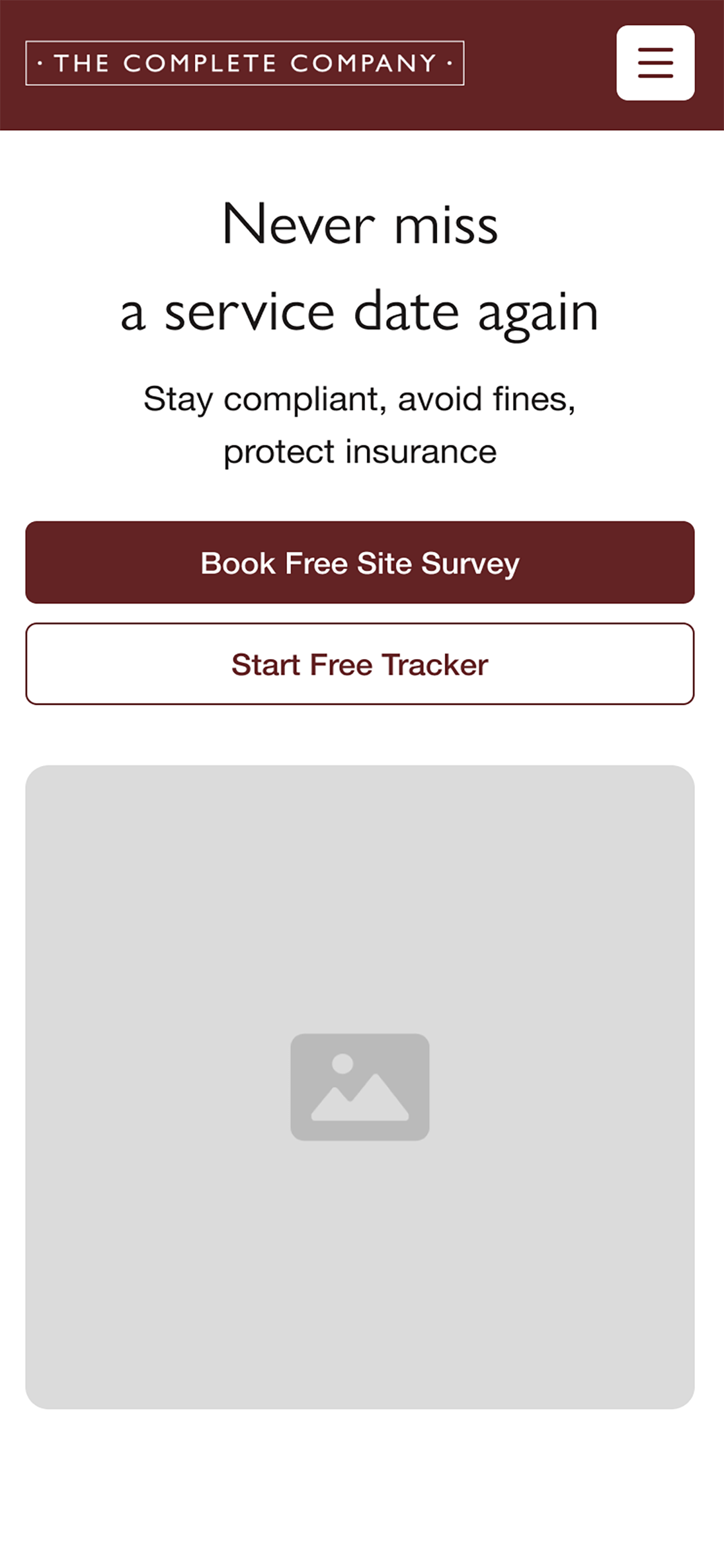Select Start Free Tracker
724x1568 pixels.
[360, 664]
